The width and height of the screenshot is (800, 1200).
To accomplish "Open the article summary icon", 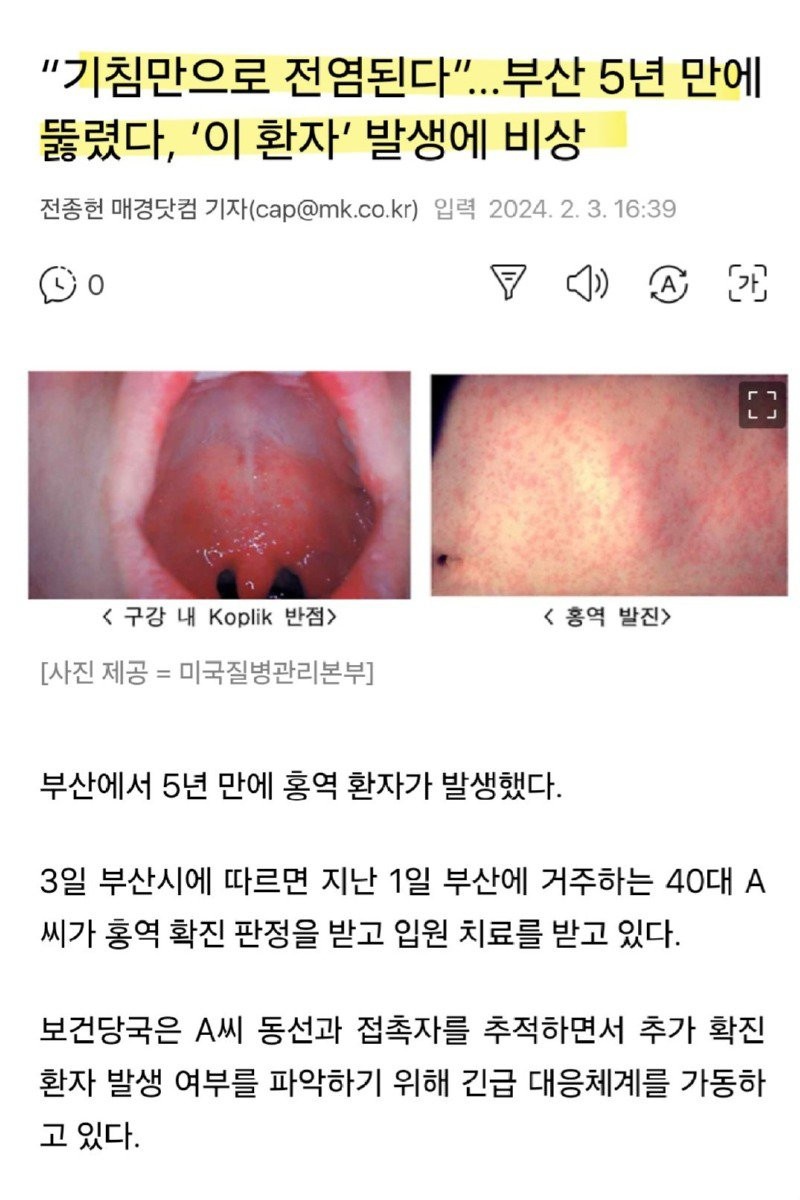I will click(509, 284).
